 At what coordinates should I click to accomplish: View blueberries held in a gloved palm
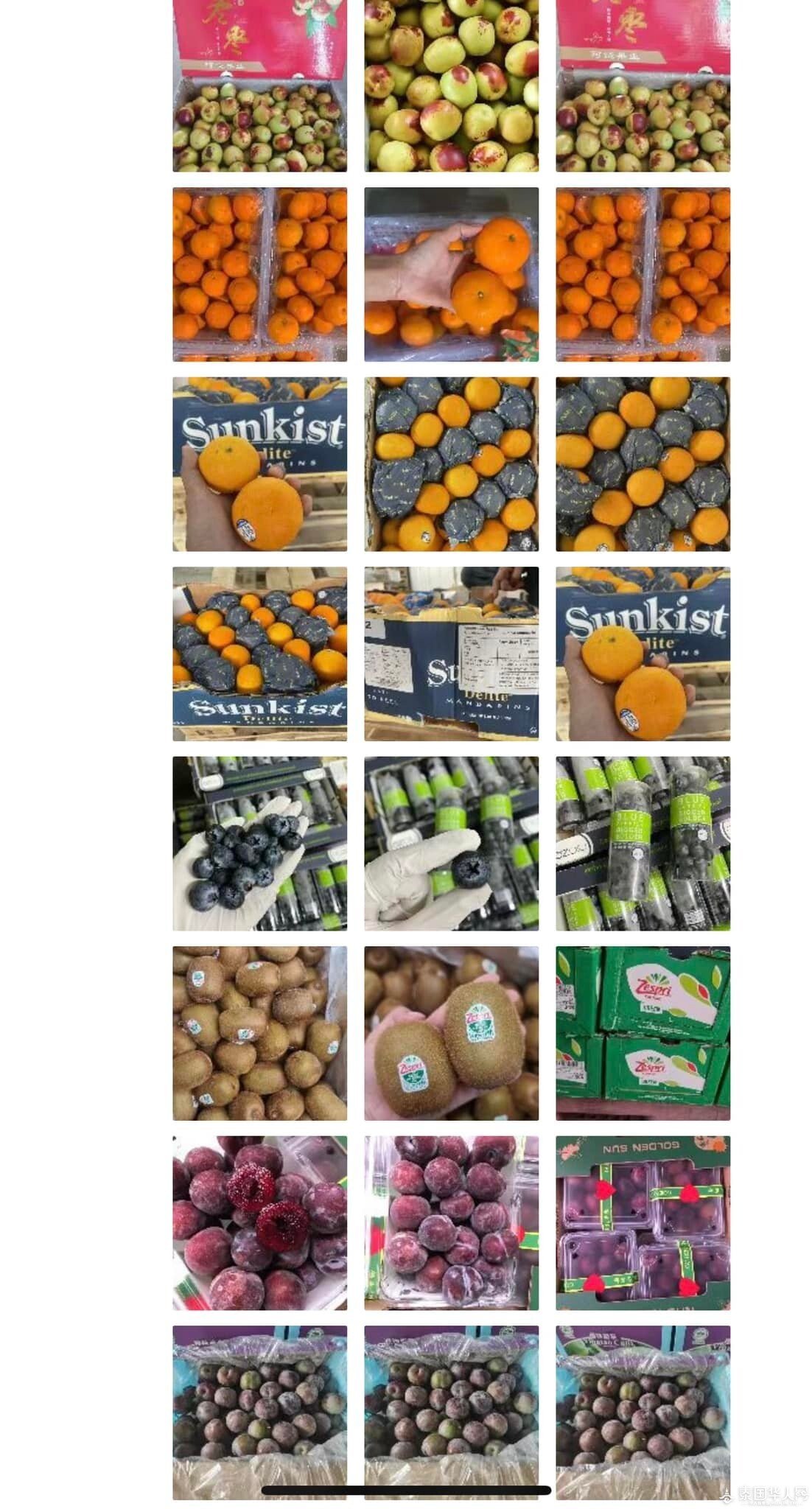(x=259, y=843)
